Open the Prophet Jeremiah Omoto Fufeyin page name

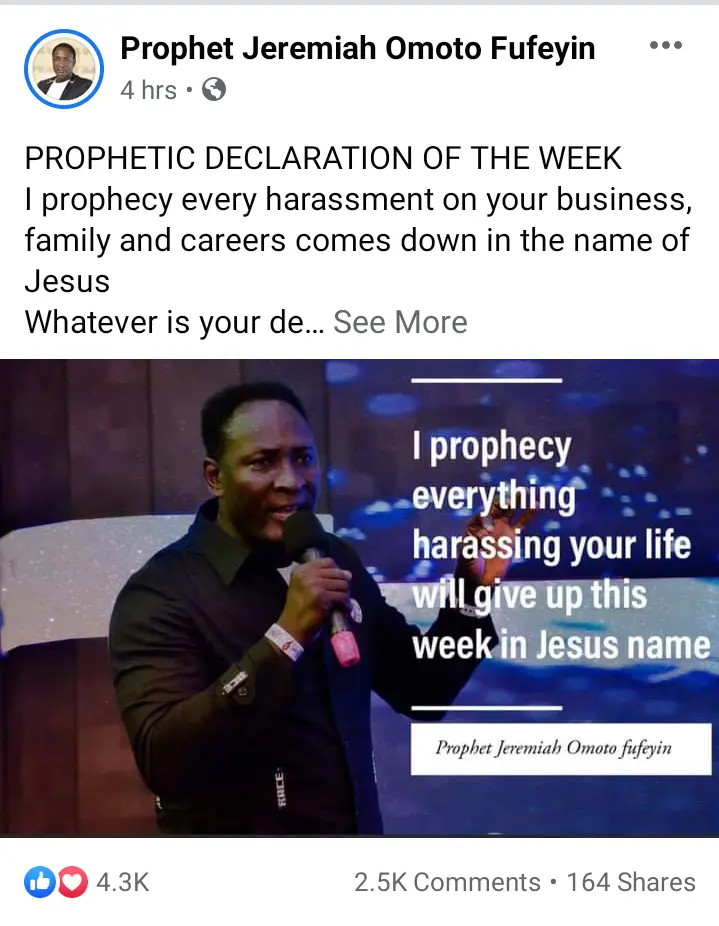click(x=357, y=47)
